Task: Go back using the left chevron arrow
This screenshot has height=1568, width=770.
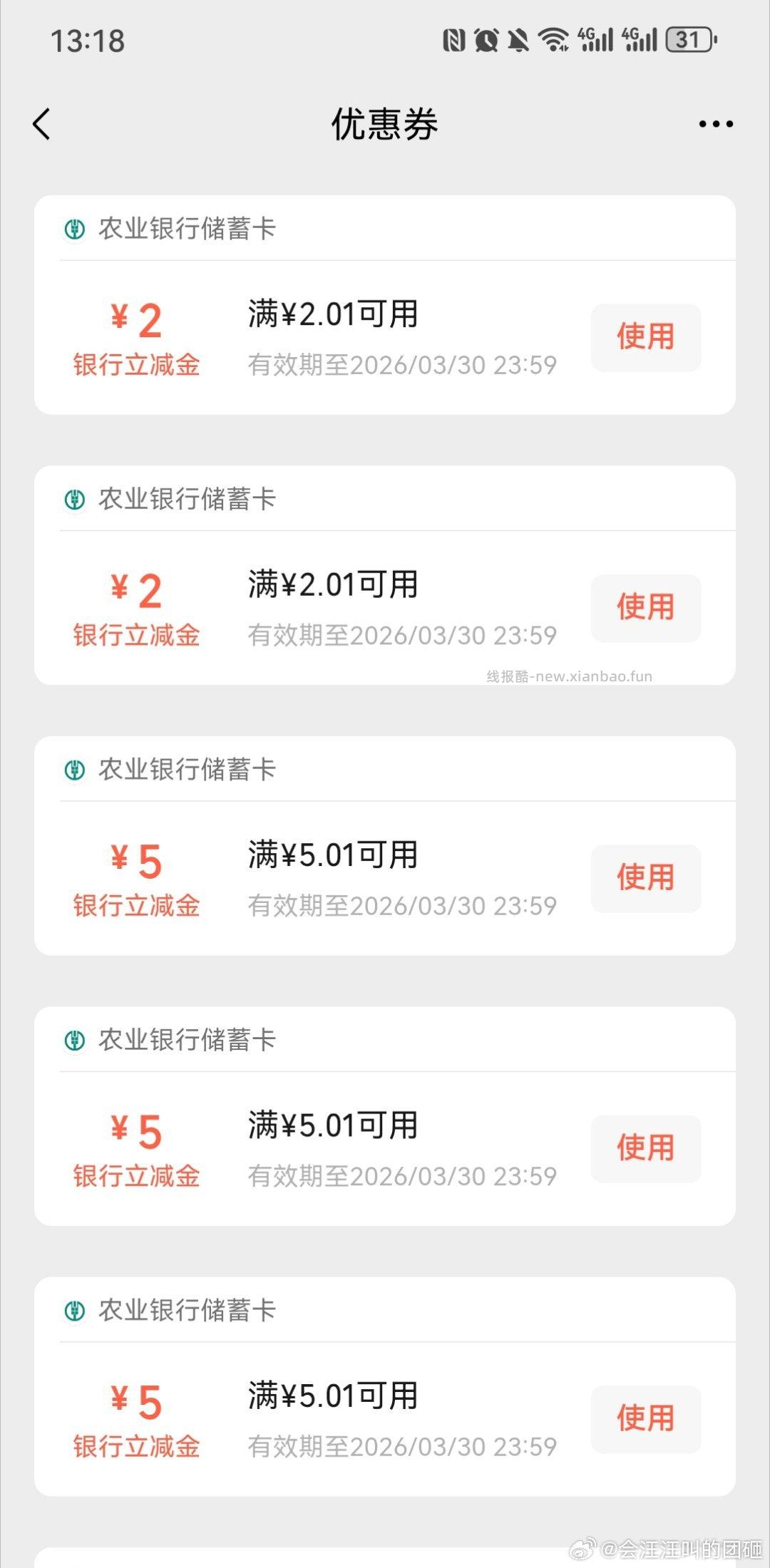Action: pos(41,123)
